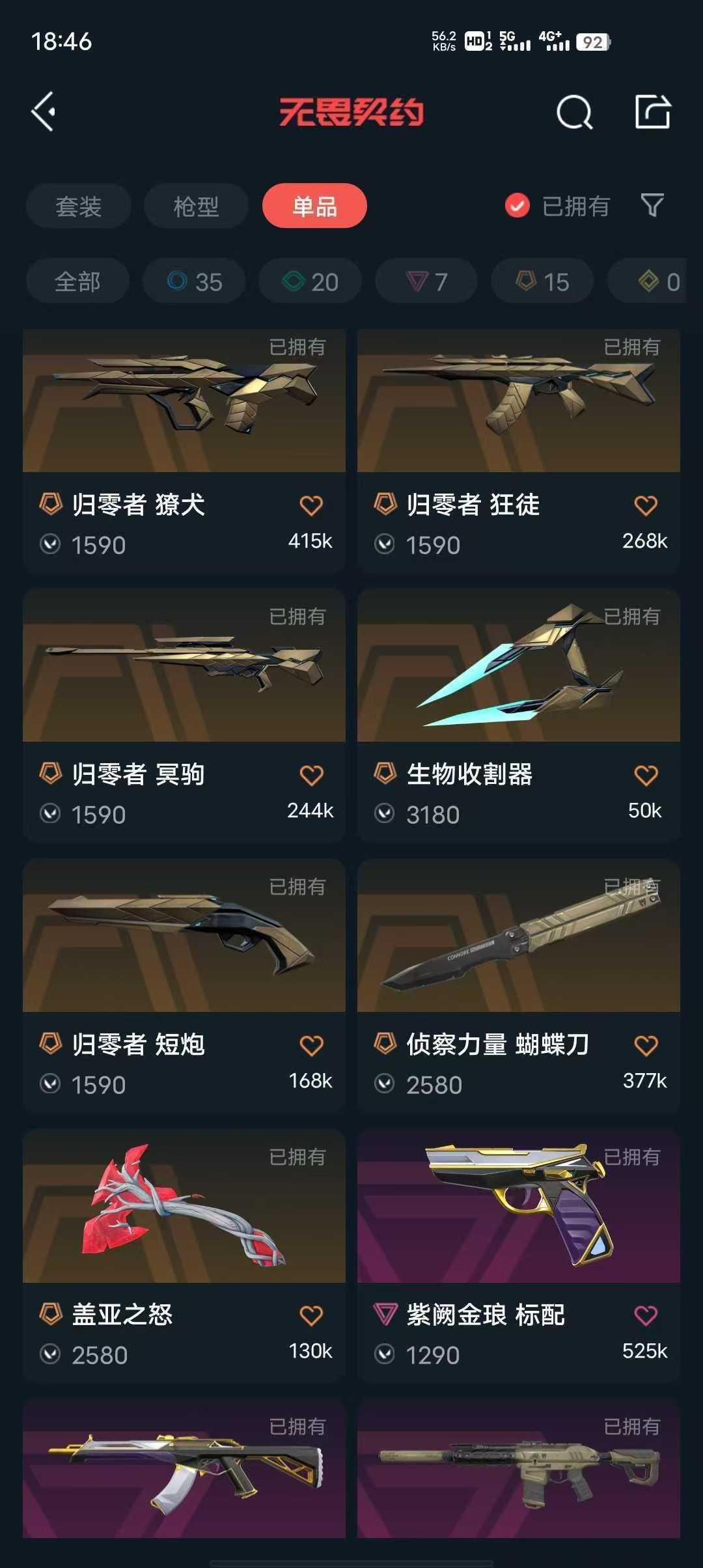Switch to the 套装 tab
The image size is (703, 1568).
(x=77, y=206)
